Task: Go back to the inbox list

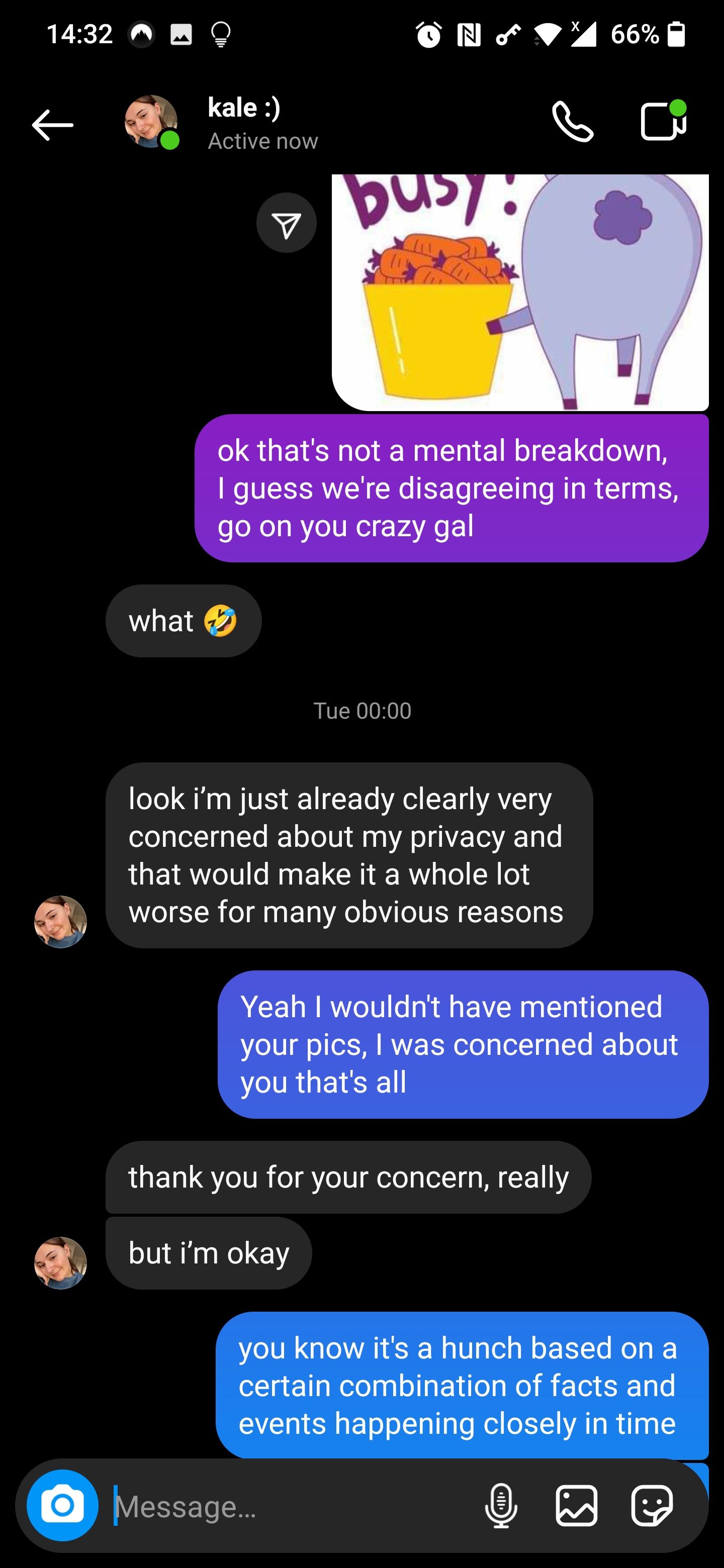Action: click(52, 125)
